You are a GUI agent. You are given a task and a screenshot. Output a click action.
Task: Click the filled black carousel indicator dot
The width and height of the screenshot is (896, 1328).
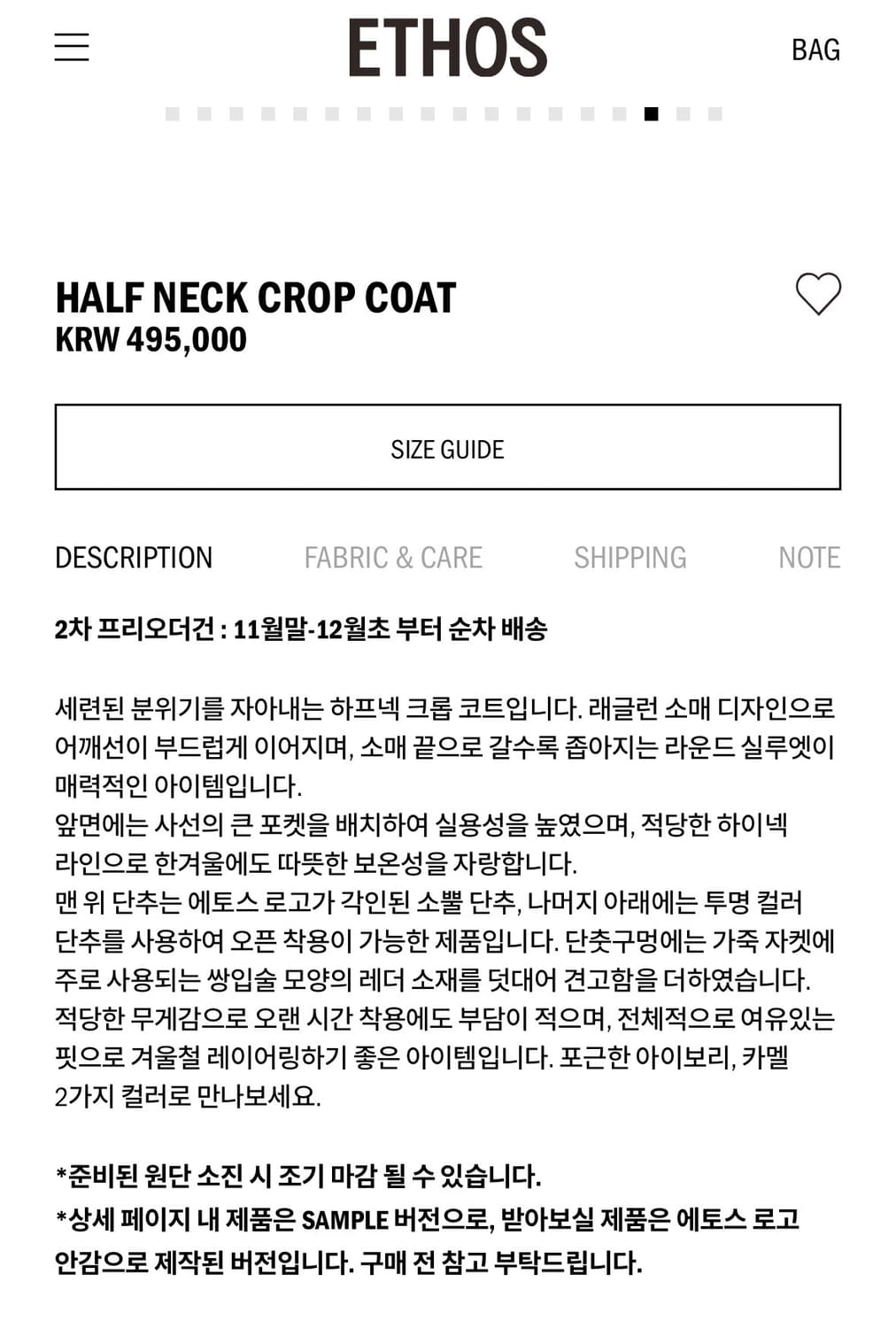[x=650, y=113]
